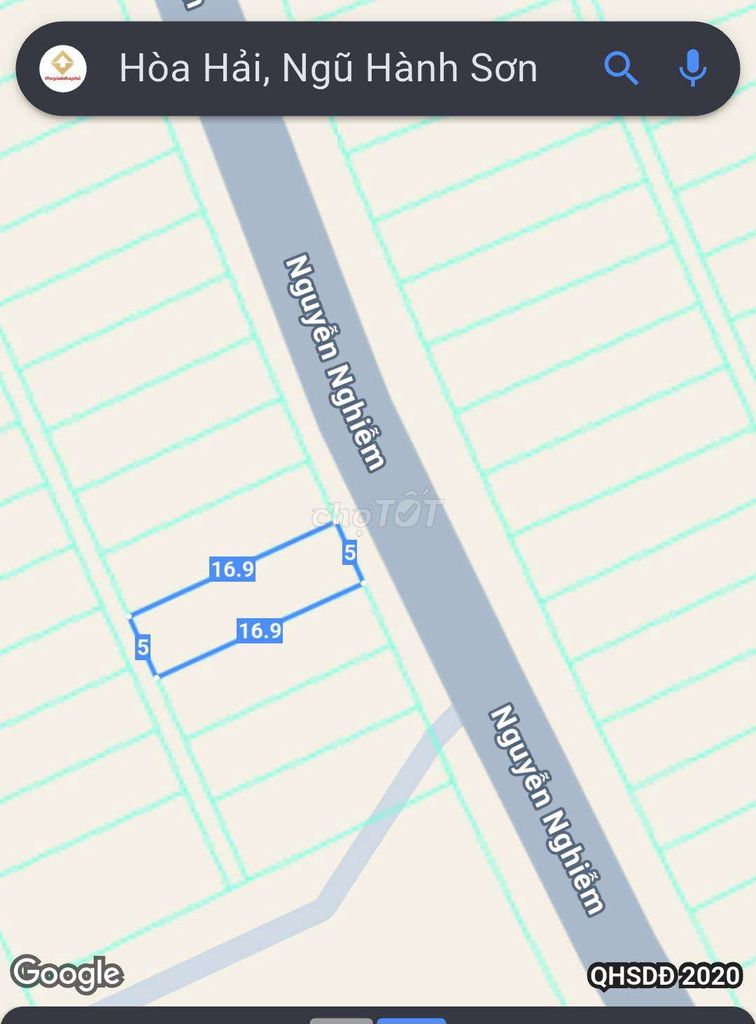
Task: Start voice search with the microphone
Action: point(692,68)
